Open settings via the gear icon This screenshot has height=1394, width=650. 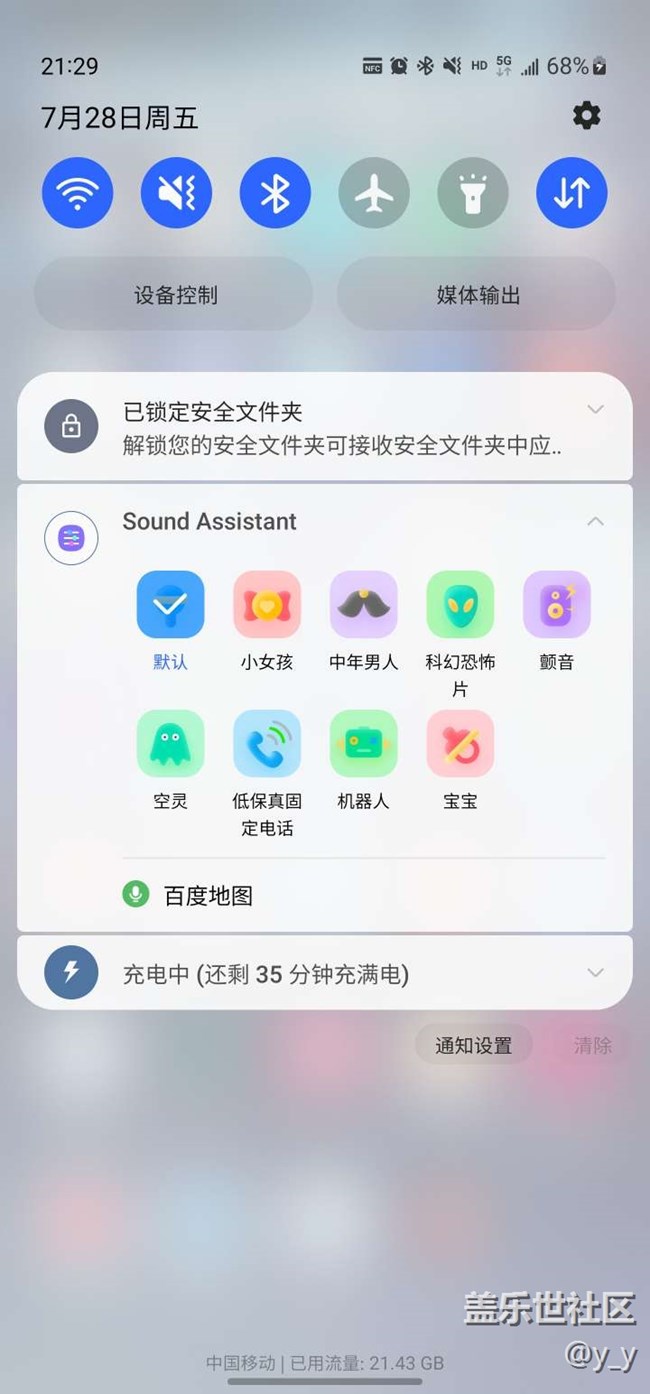click(586, 116)
